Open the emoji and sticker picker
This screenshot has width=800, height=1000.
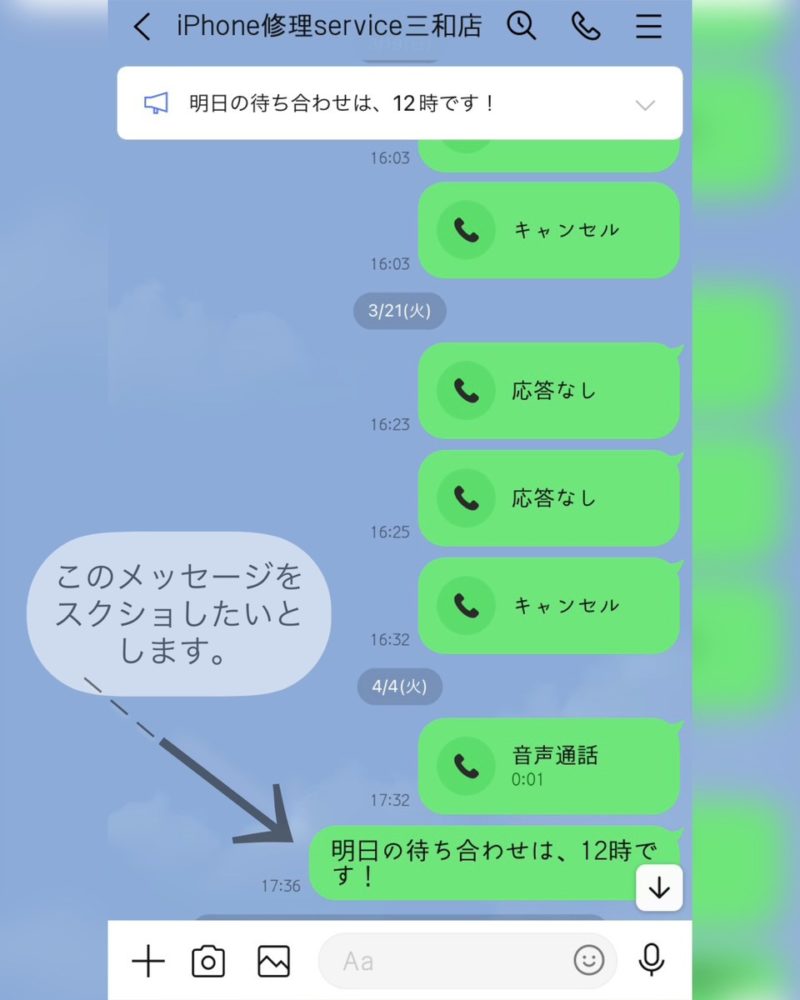point(589,962)
